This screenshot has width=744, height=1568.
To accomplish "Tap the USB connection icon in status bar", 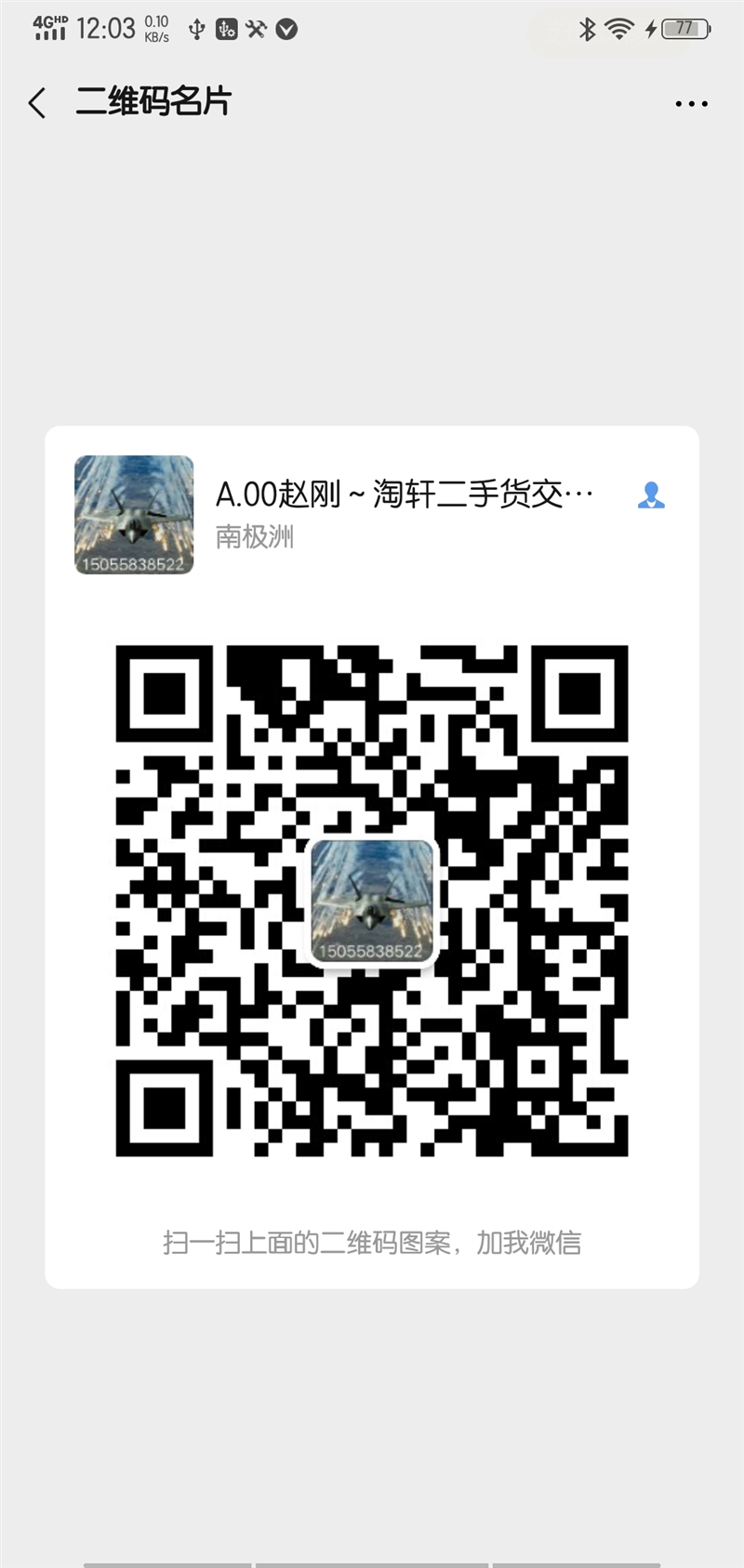I will (x=196, y=29).
